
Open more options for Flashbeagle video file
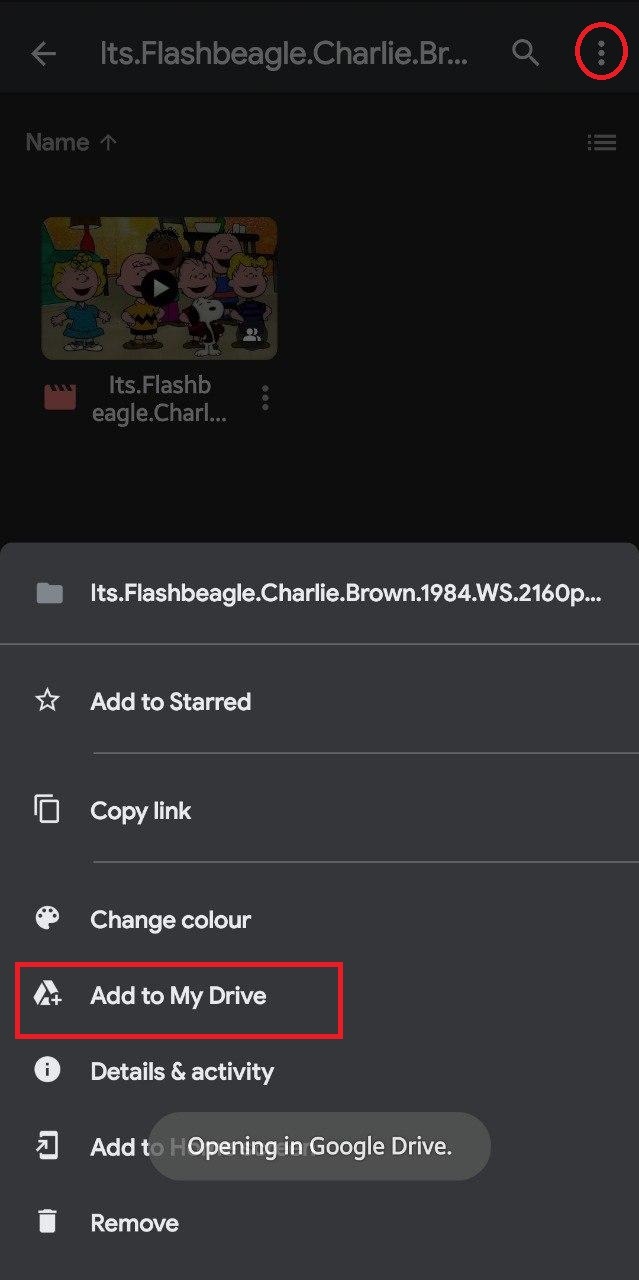click(x=265, y=398)
